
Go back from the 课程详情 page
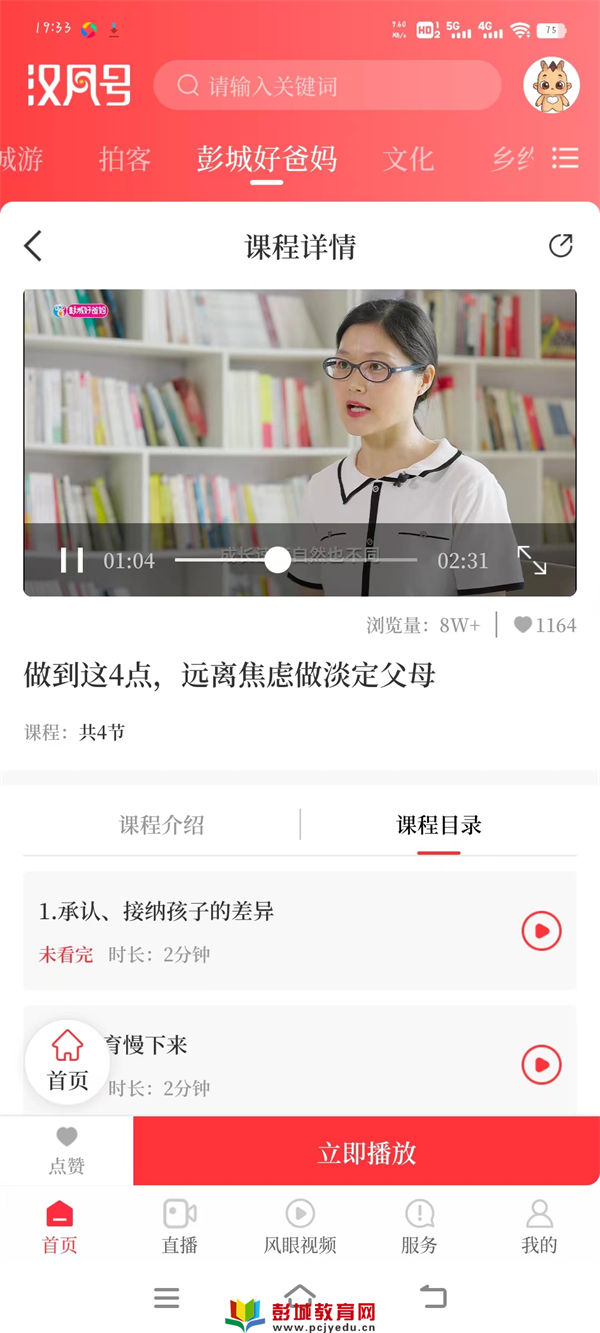click(x=33, y=246)
